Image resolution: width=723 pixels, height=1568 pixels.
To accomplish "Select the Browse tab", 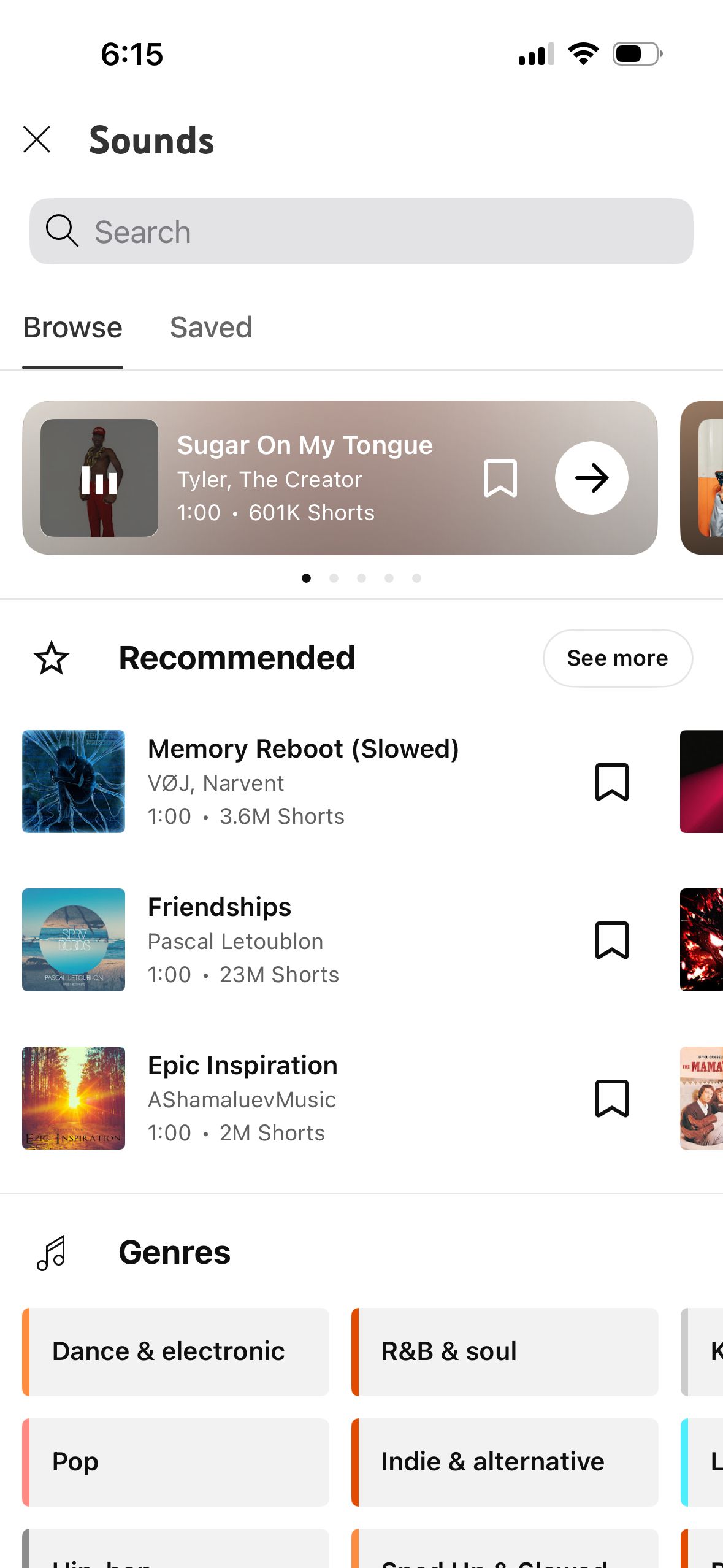I will 72,327.
